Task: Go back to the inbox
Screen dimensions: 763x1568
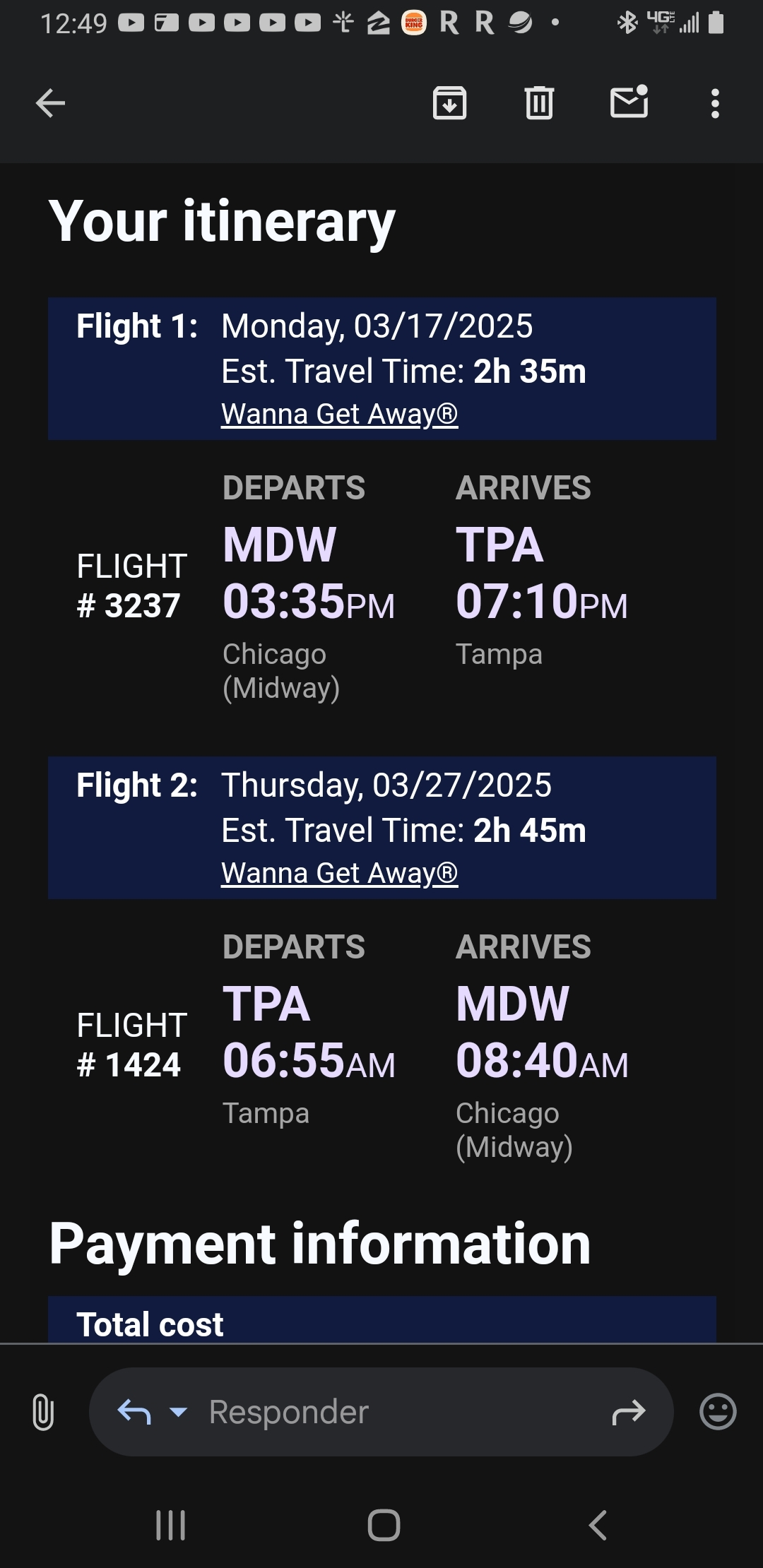Action: (50, 104)
